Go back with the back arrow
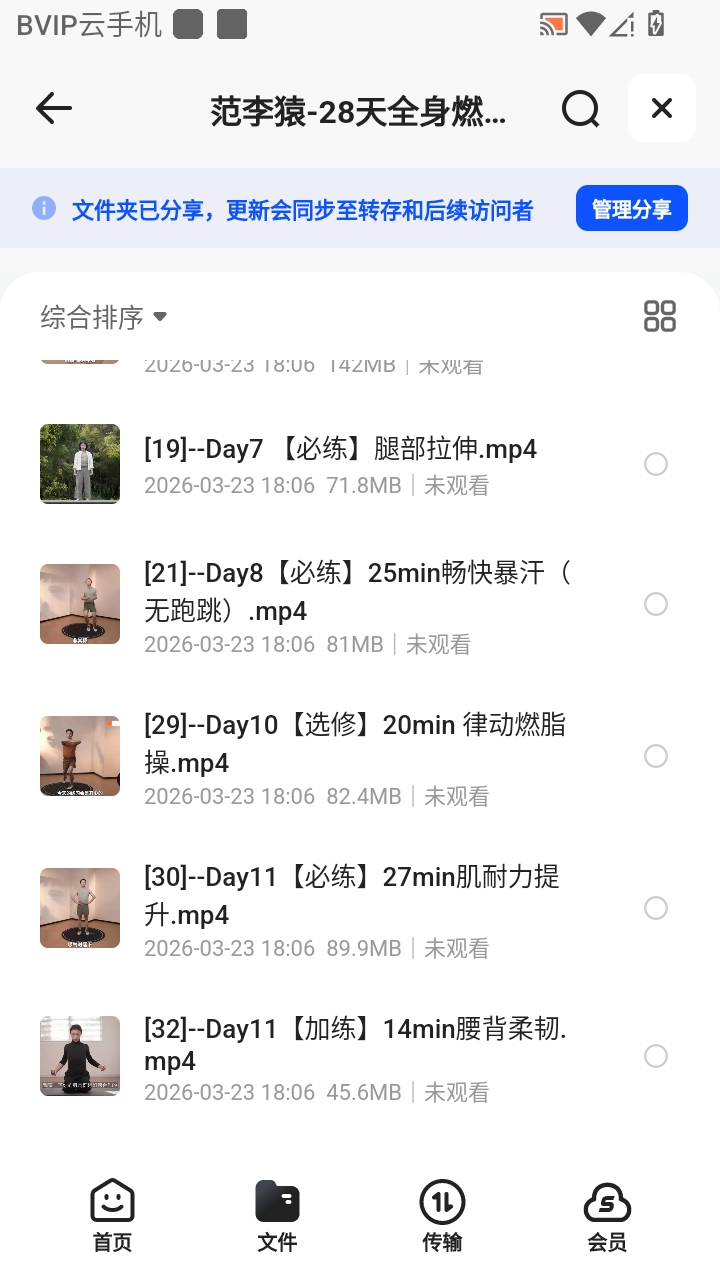The image size is (720, 1280). click(54, 109)
